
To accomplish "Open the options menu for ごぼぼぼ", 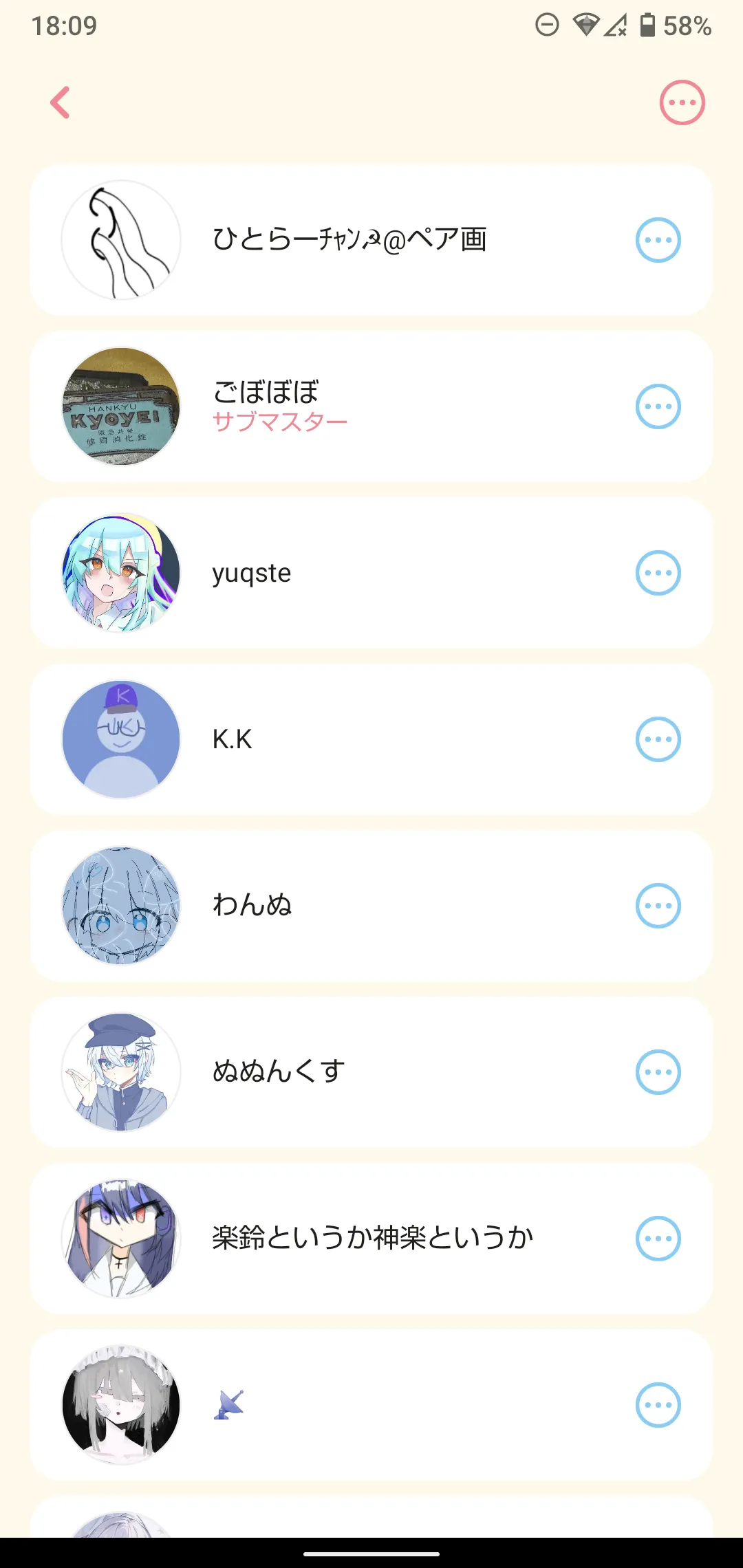I will (x=658, y=406).
